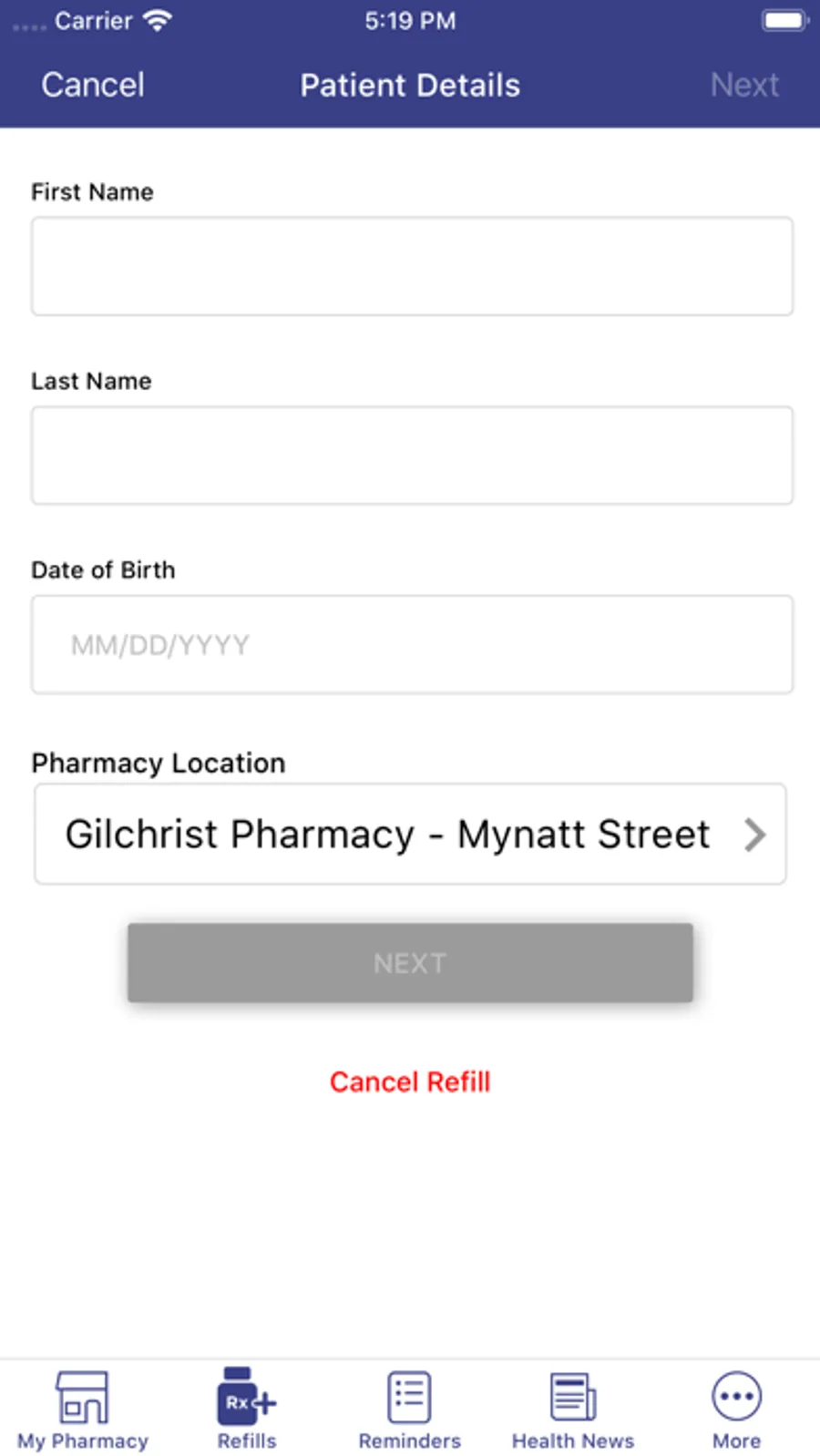Select the Patient Details title
Viewport: 820px width, 1456px height.
pos(409,84)
